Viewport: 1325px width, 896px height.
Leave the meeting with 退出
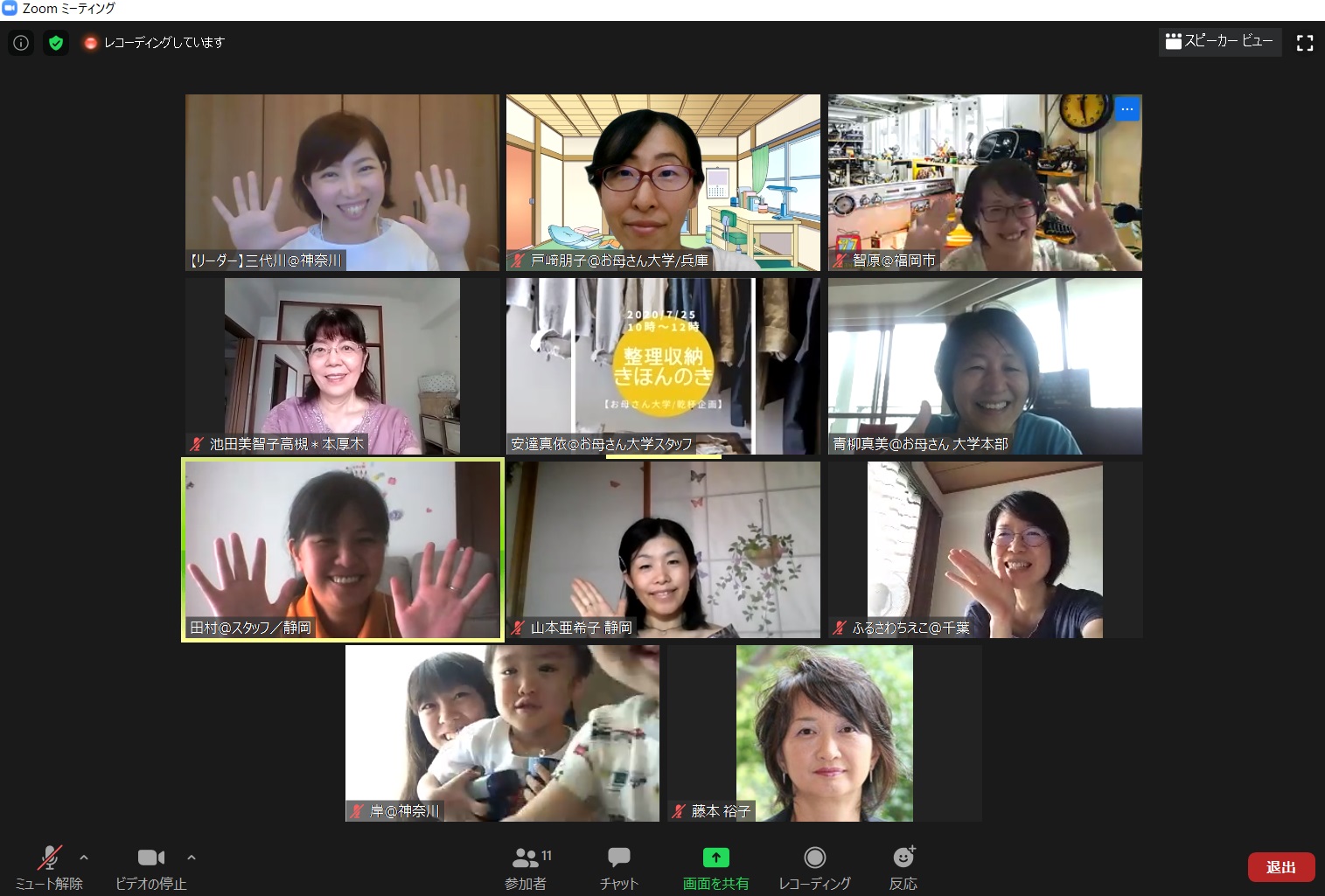pos(1280,867)
